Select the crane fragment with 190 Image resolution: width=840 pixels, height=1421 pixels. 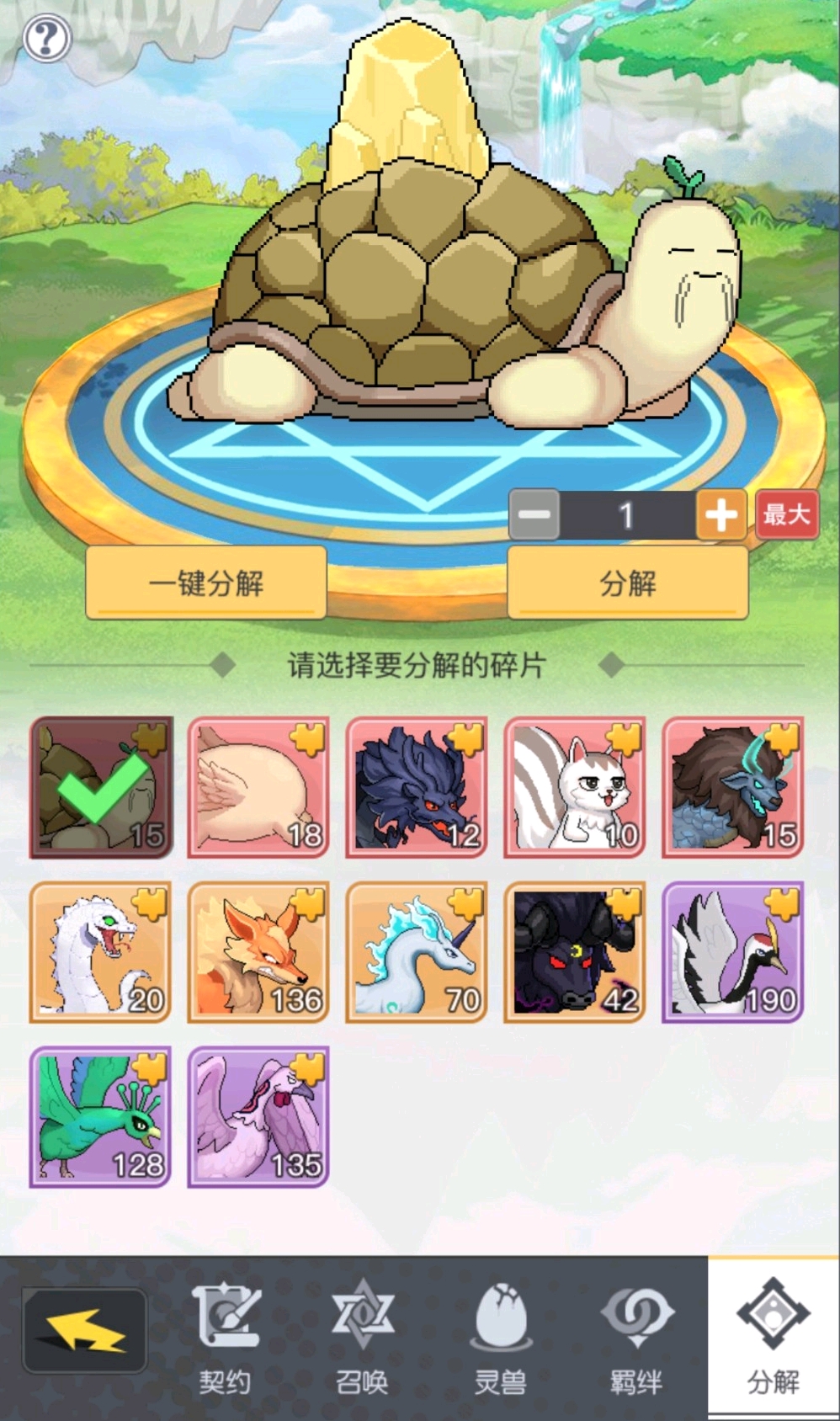(x=733, y=952)
